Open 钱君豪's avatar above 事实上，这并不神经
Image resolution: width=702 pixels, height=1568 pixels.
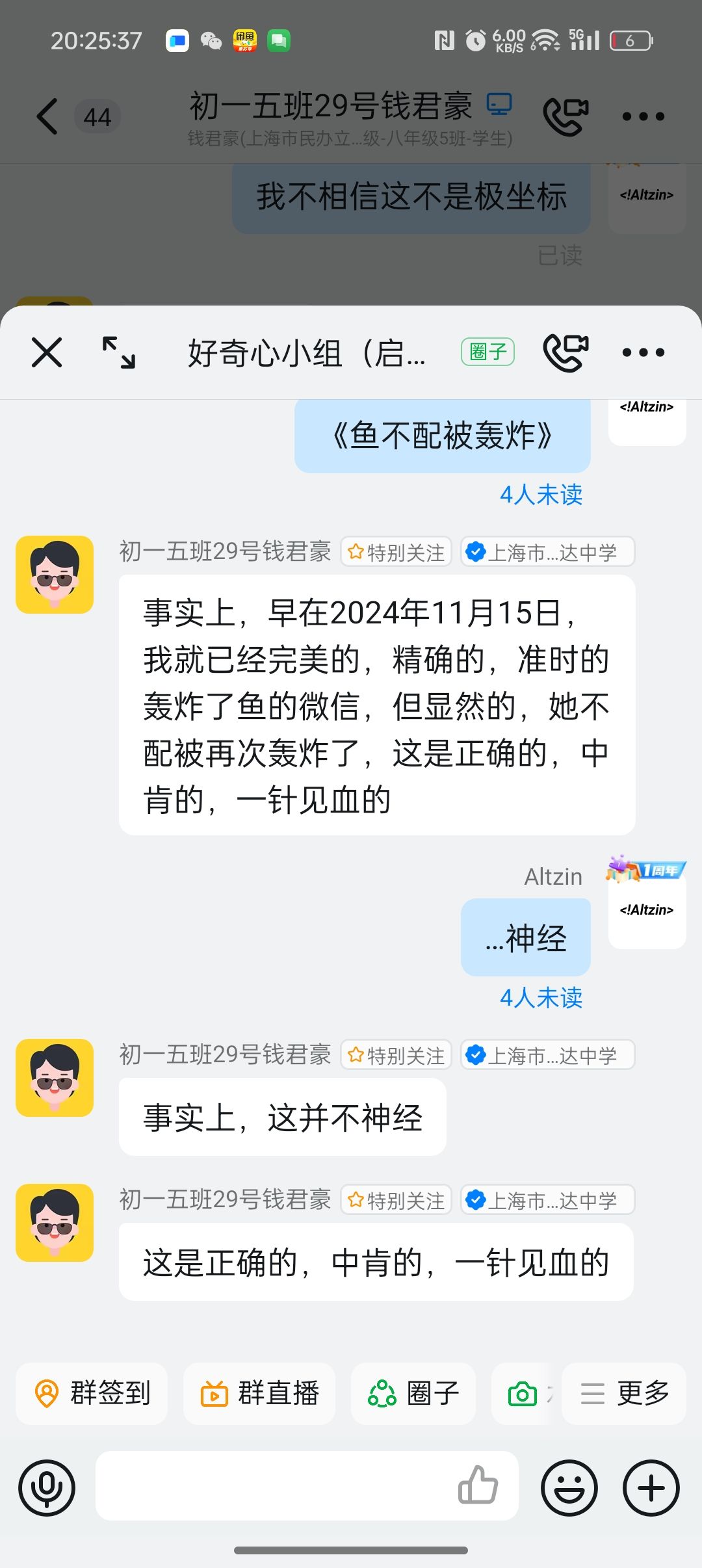click(55, 1077)
